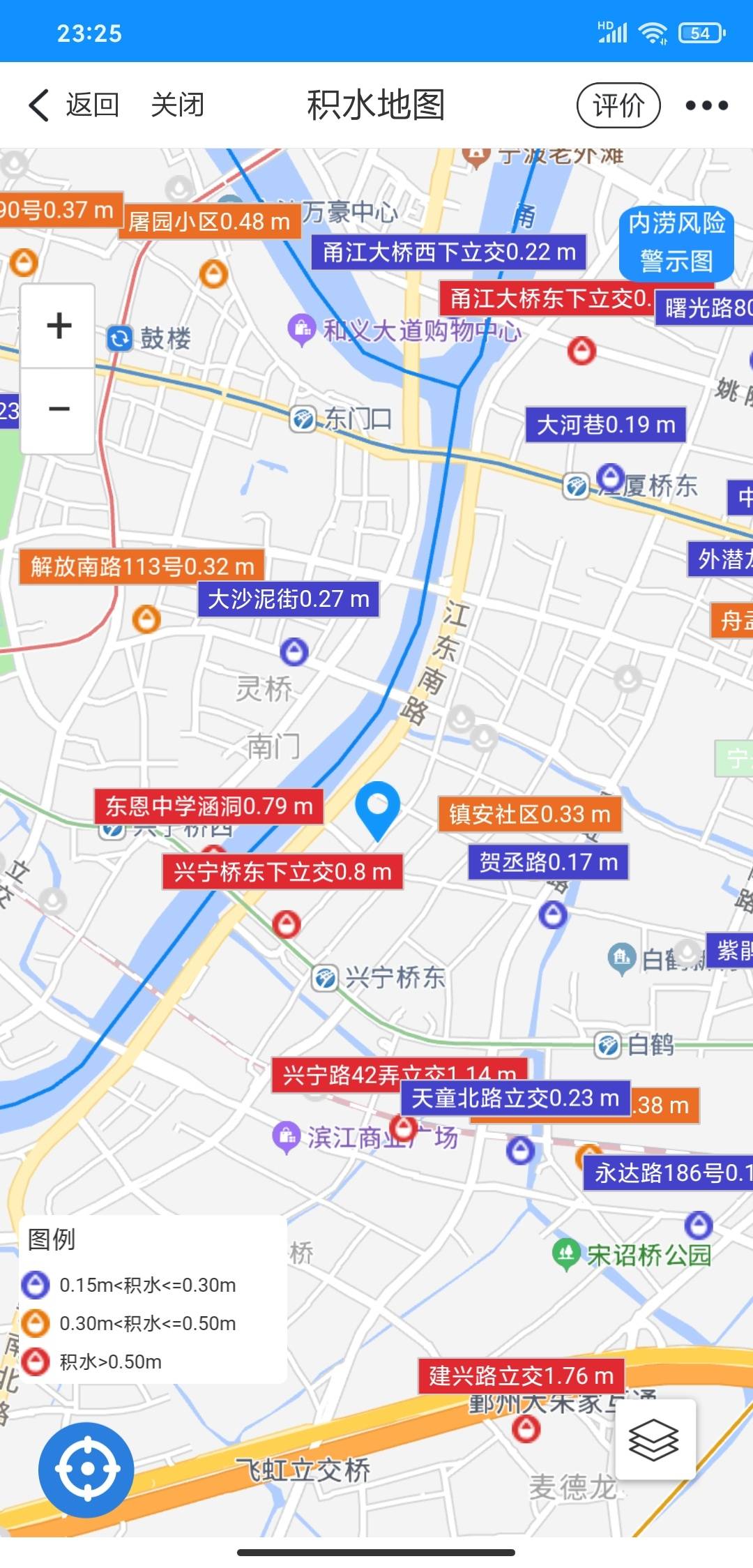Open the 评价 rating button
The width and height of the screenshot is (753, 1568).
point(618,105)
